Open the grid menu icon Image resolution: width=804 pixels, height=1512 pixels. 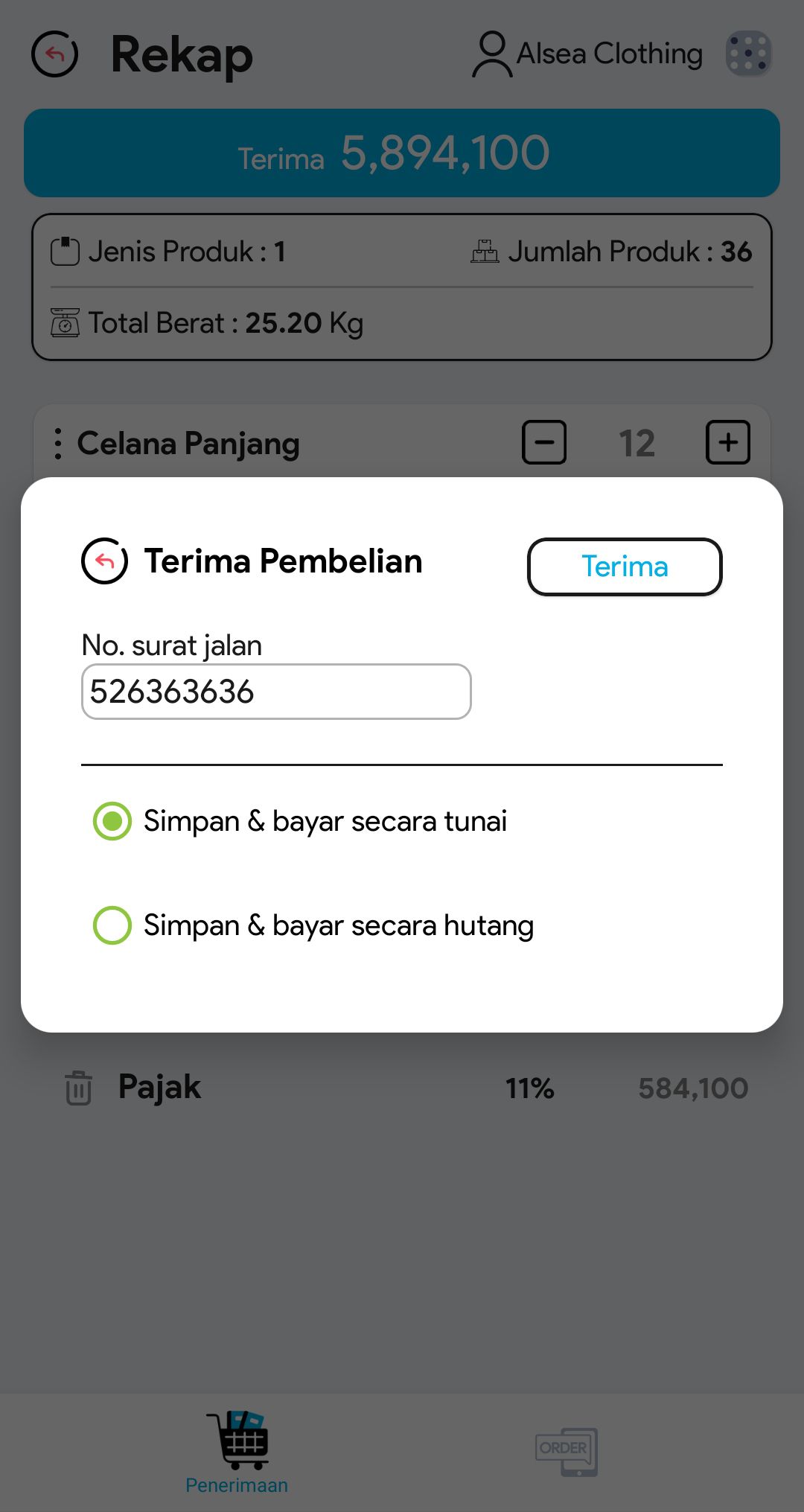tap(747, 54)
